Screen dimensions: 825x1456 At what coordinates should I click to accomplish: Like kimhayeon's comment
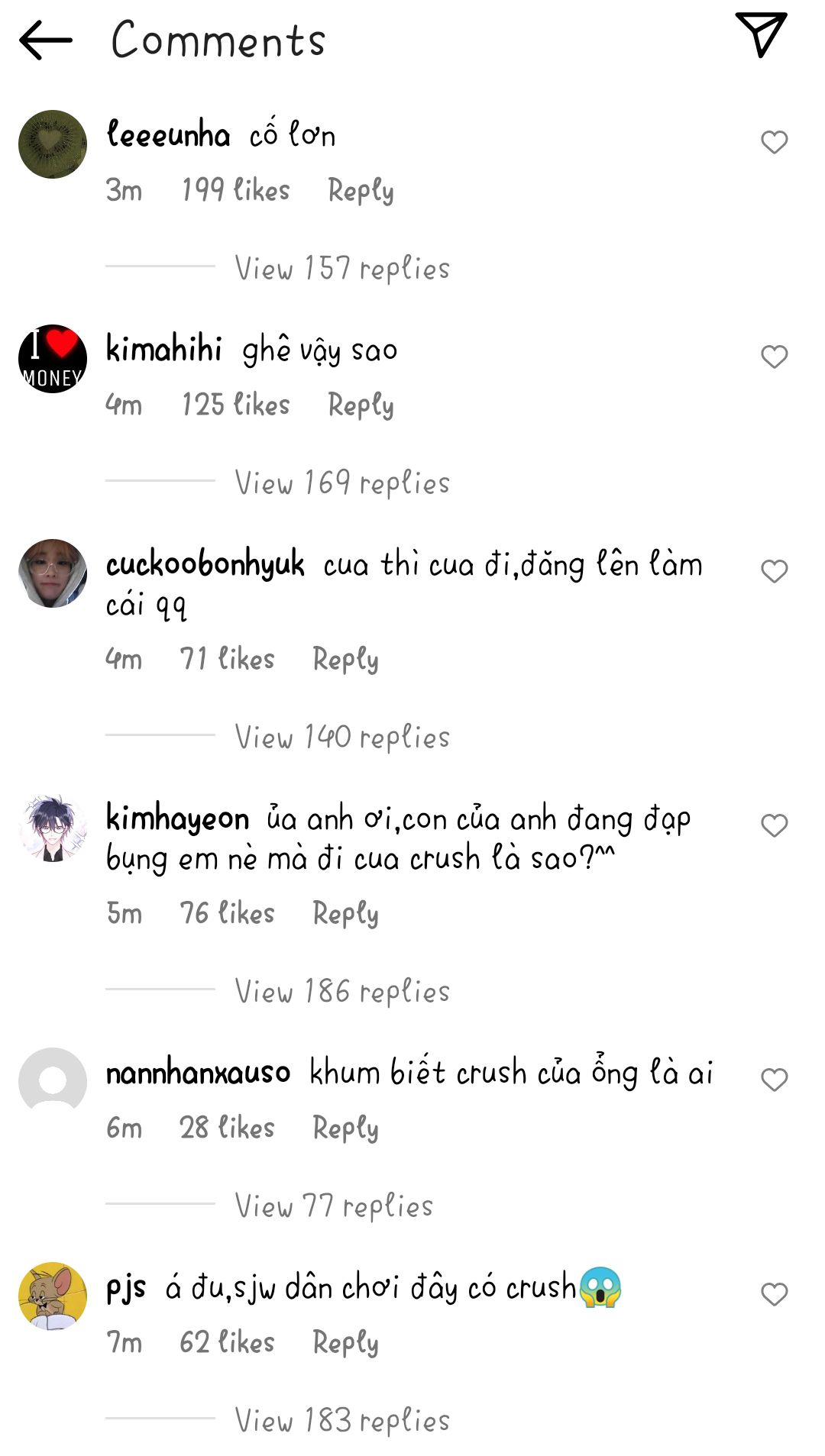(774, 825)
